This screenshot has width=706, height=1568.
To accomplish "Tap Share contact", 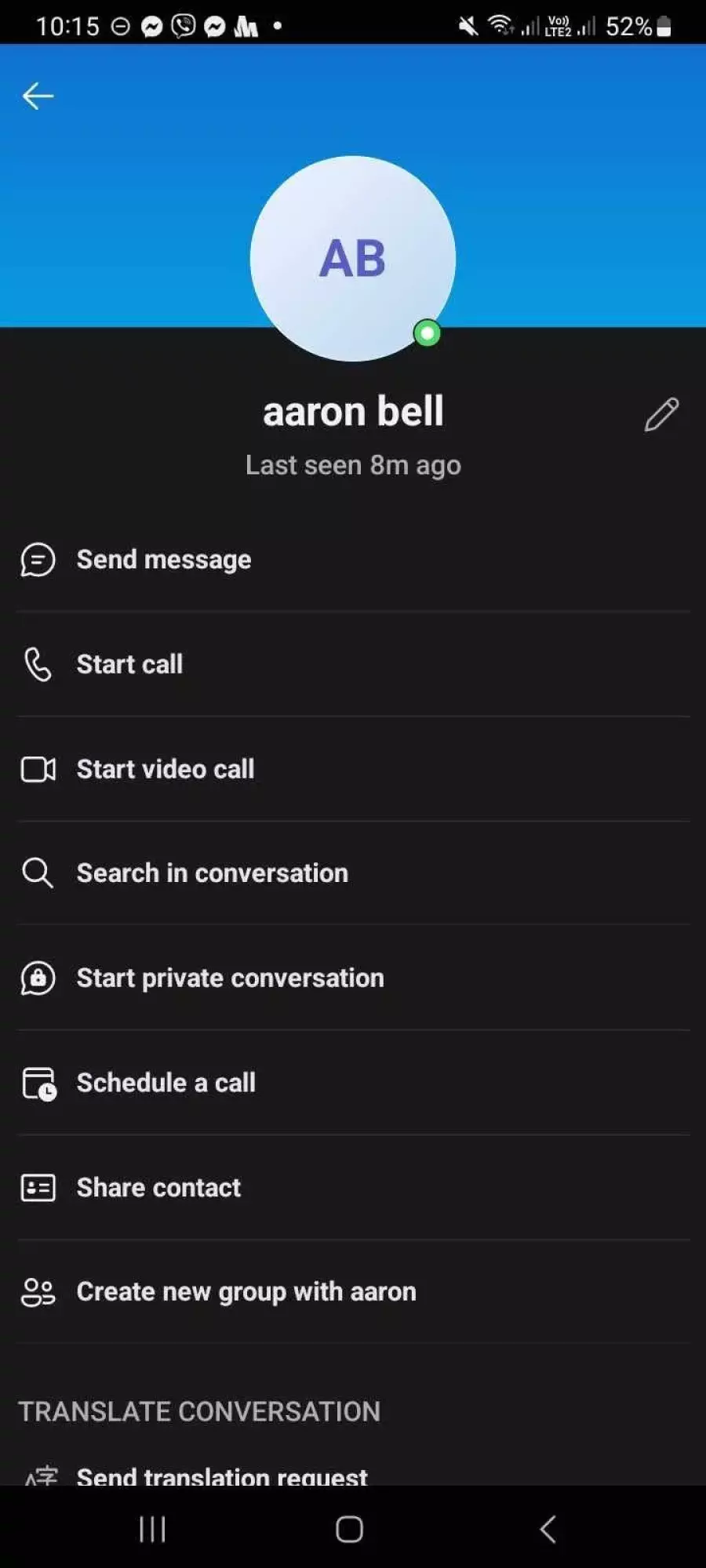I will tap(353, 1188).
